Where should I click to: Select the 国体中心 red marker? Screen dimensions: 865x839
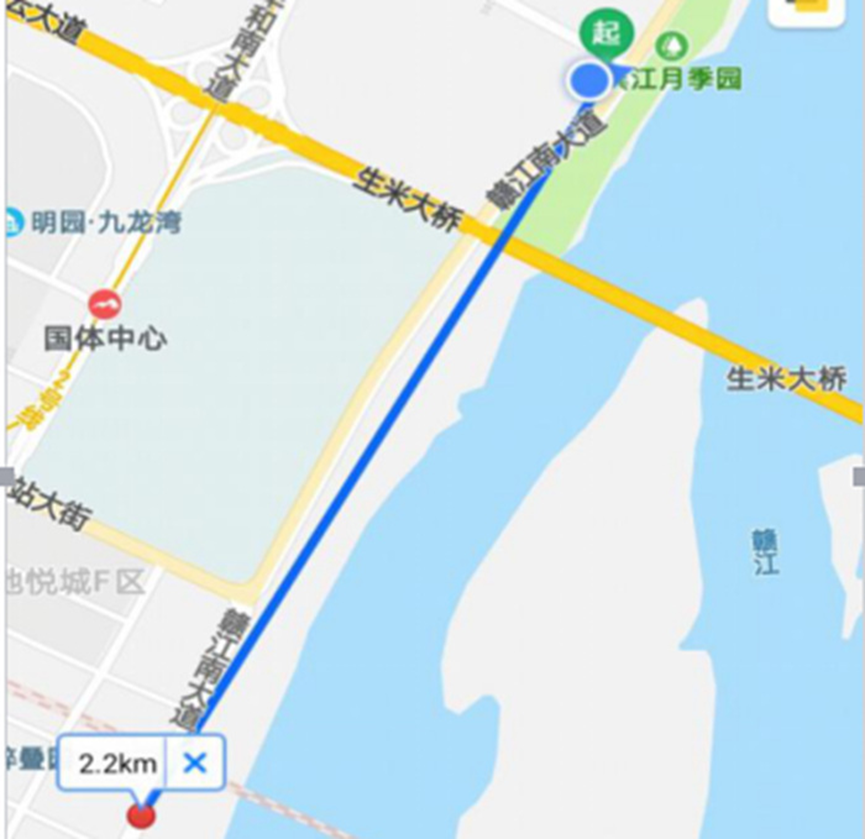tap(105, 303)
